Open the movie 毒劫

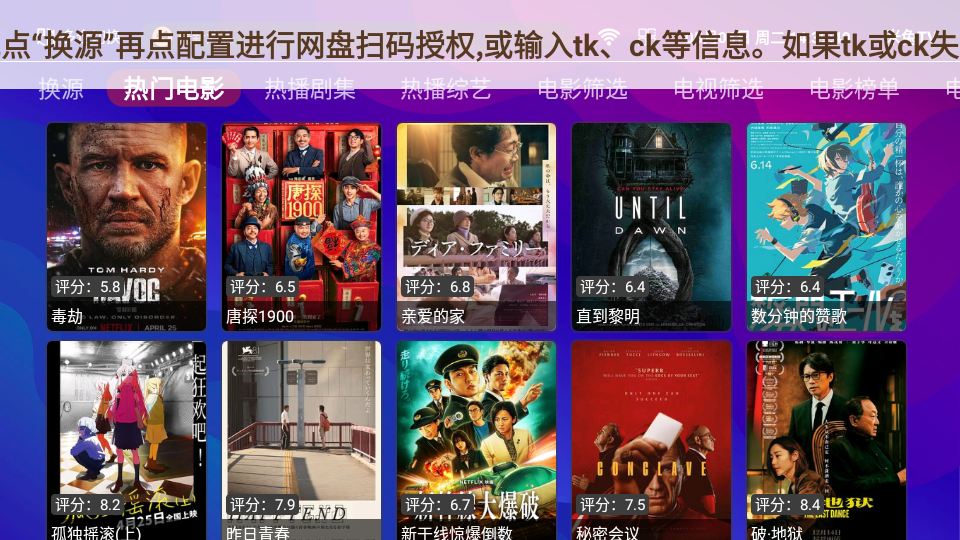click(126, 226)
